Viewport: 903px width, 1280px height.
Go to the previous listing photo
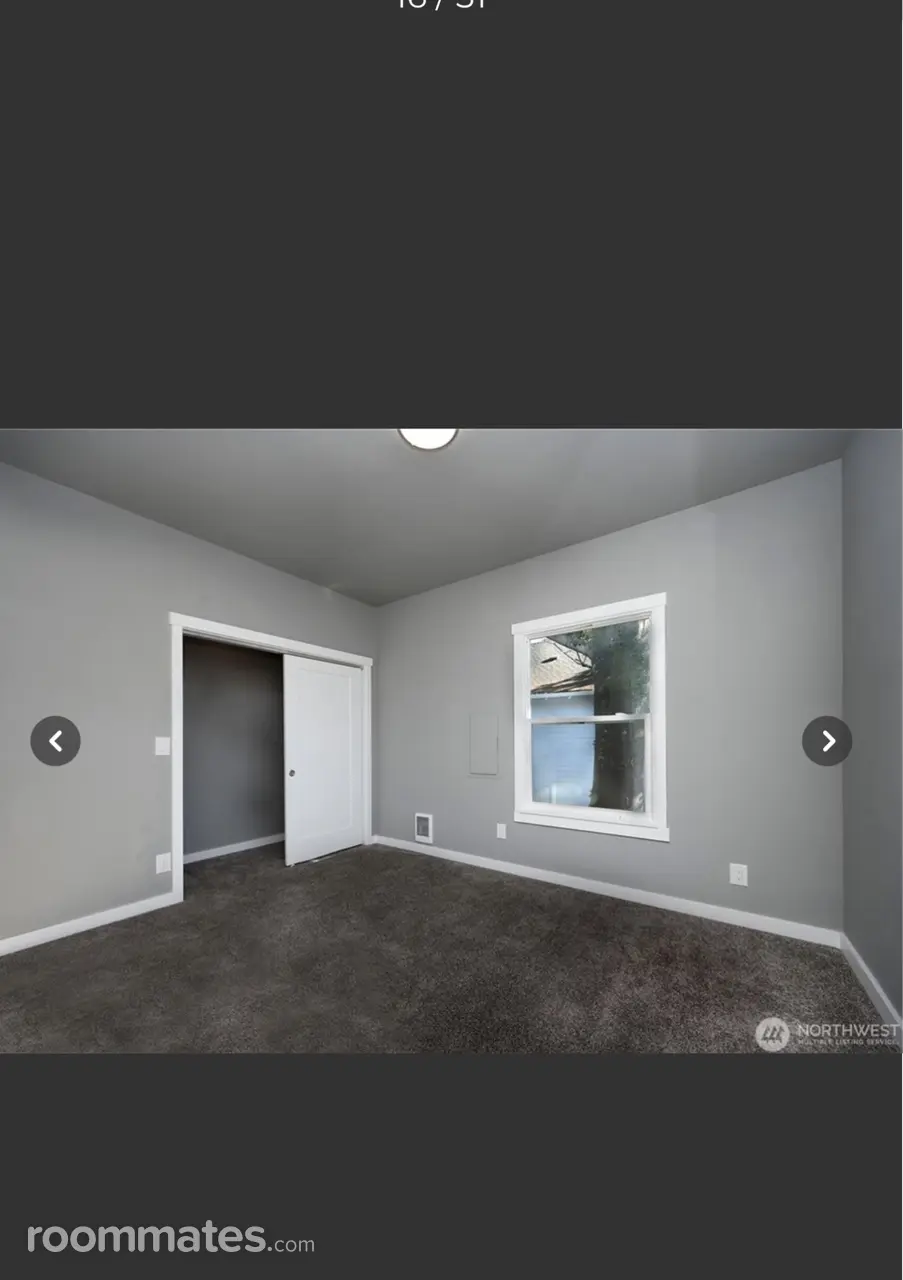tap(55, 741)
